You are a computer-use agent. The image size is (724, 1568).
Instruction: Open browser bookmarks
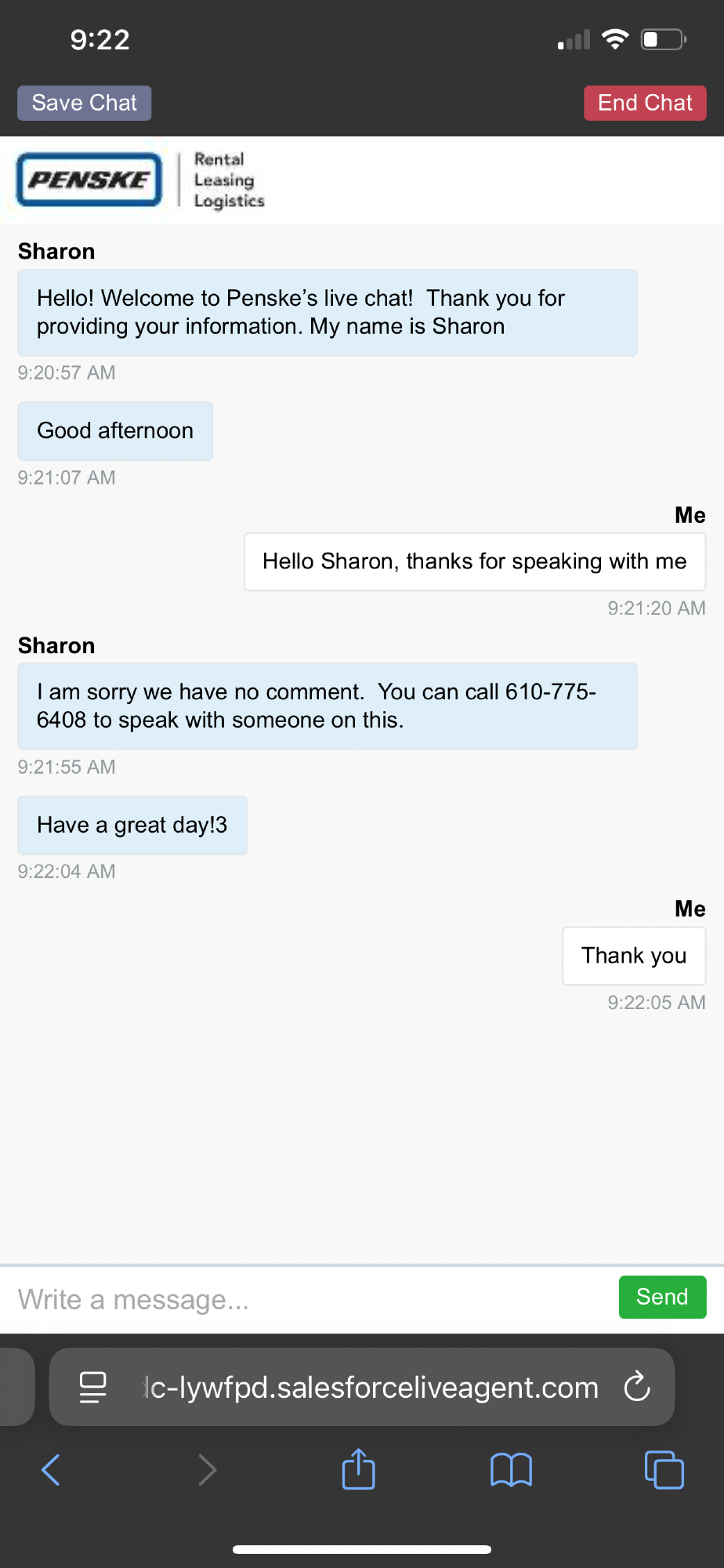click(511, 1470)
